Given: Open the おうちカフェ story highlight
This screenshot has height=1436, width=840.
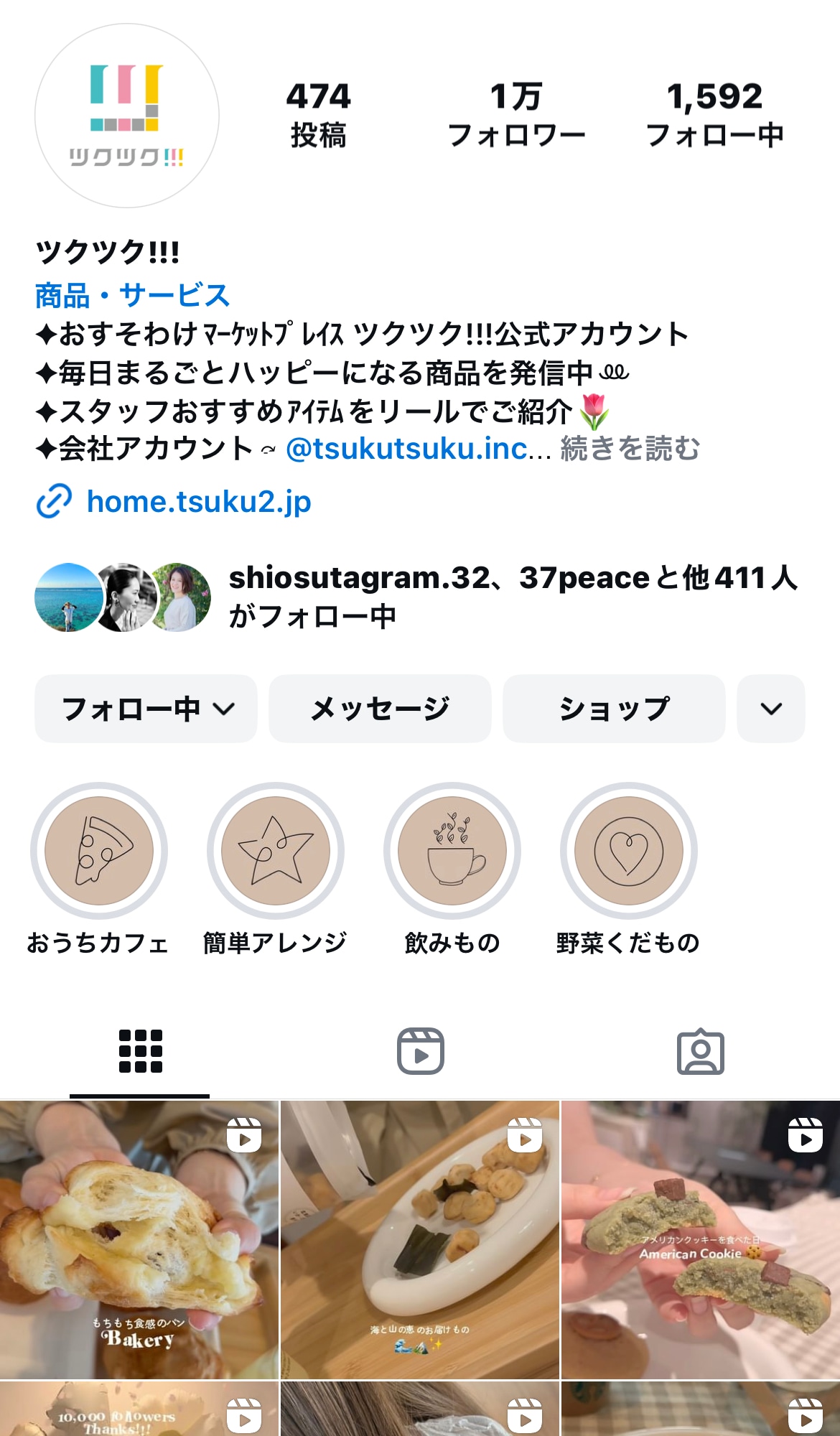Looking at the screenshot, I should click(x=99, y=851).
